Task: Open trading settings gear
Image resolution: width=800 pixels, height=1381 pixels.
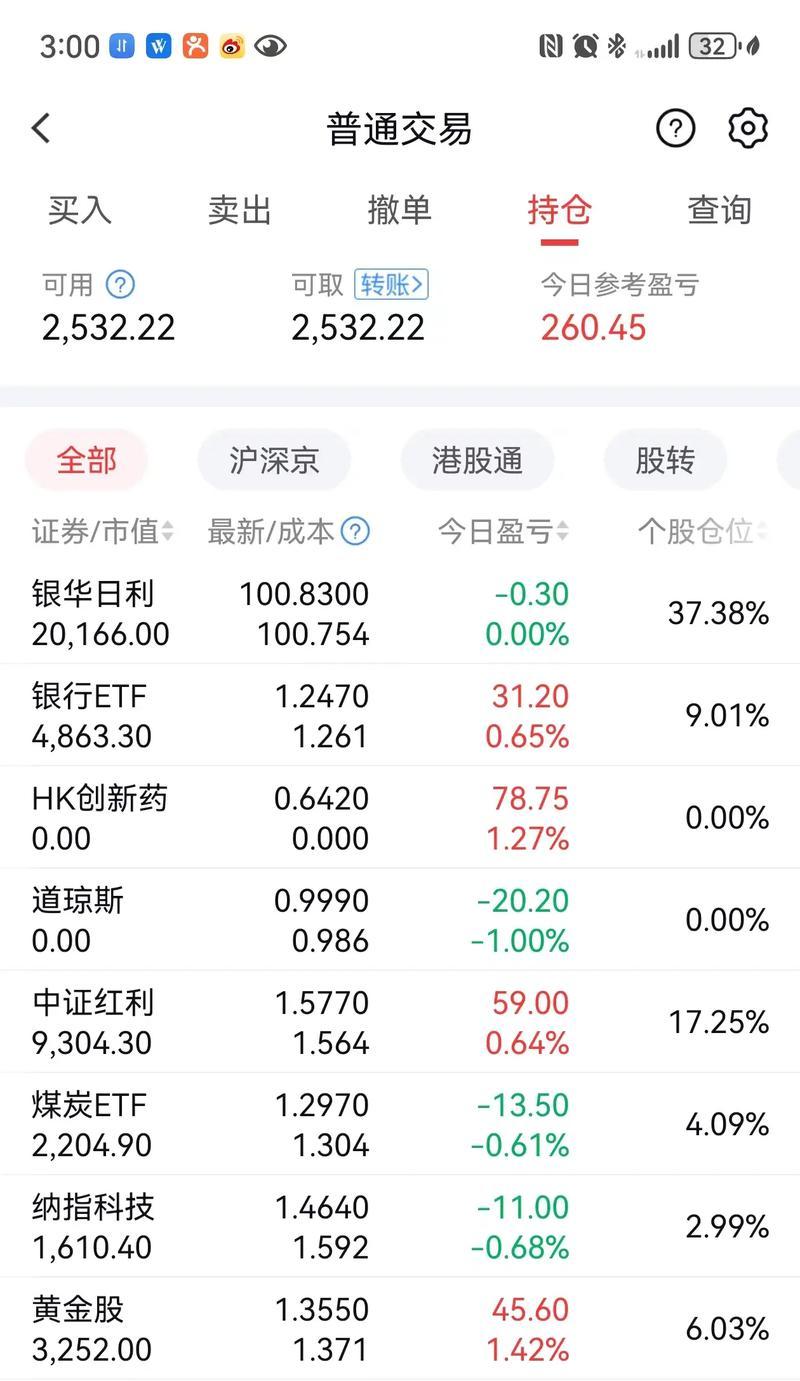Action: click(x=747, y=128)
